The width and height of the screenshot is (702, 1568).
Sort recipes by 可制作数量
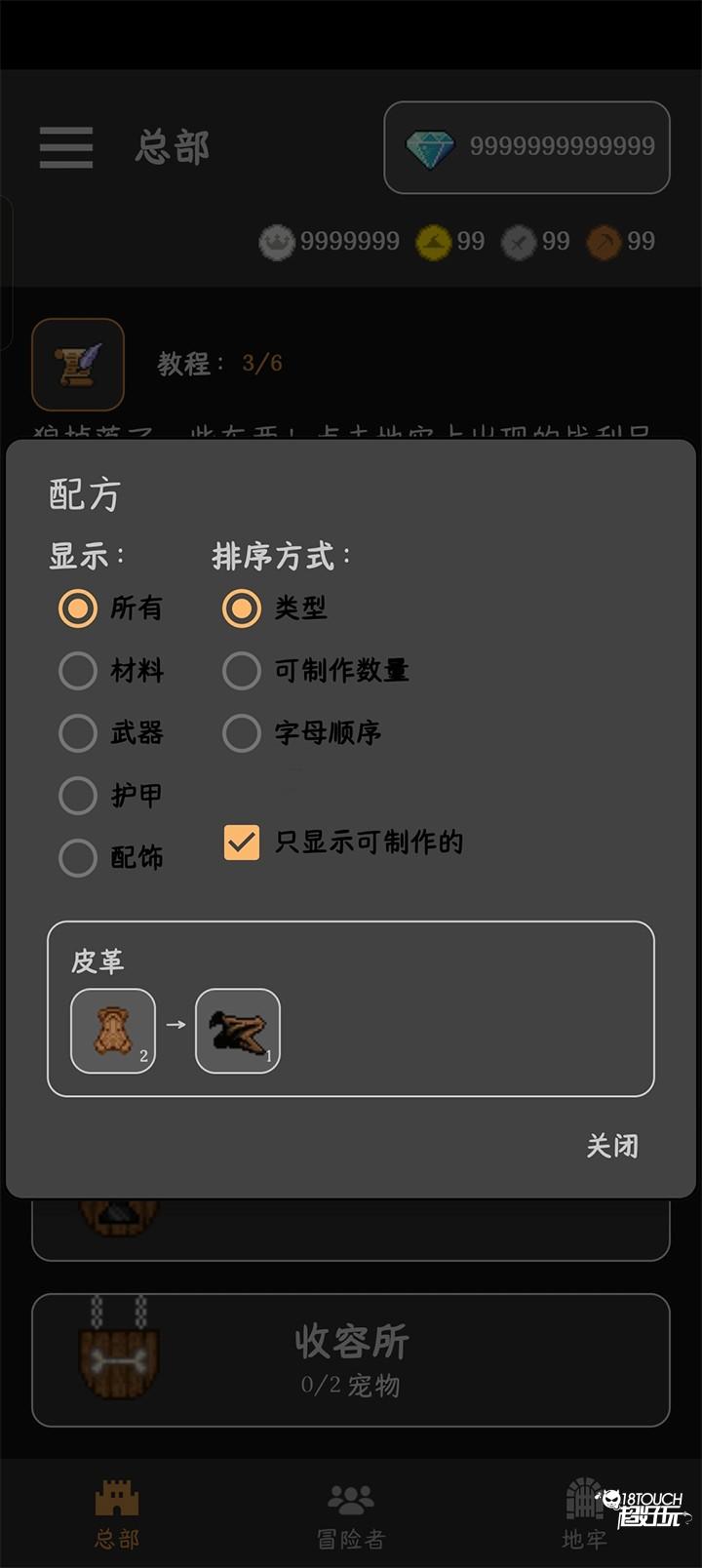[x=242, y=671]
